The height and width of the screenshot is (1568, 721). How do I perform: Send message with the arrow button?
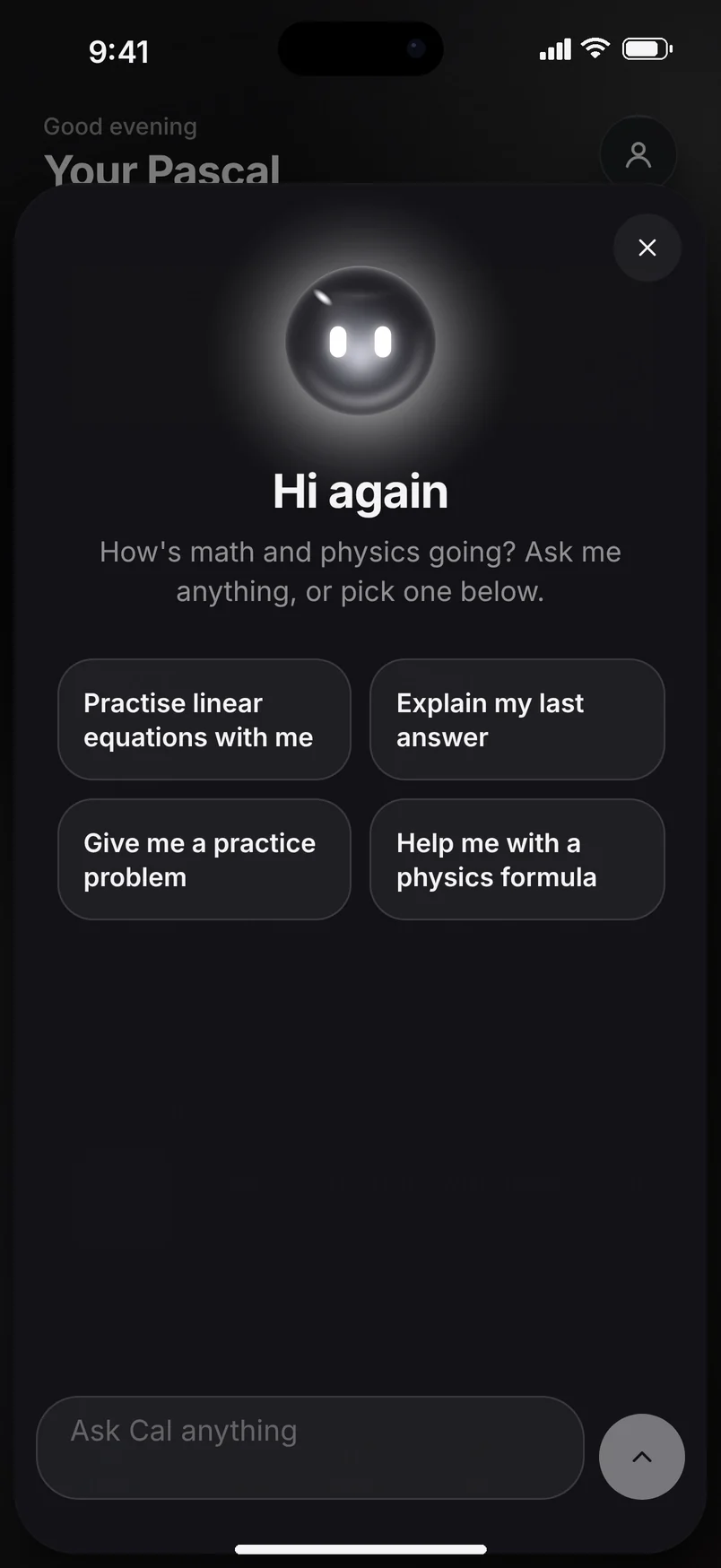642,1457
